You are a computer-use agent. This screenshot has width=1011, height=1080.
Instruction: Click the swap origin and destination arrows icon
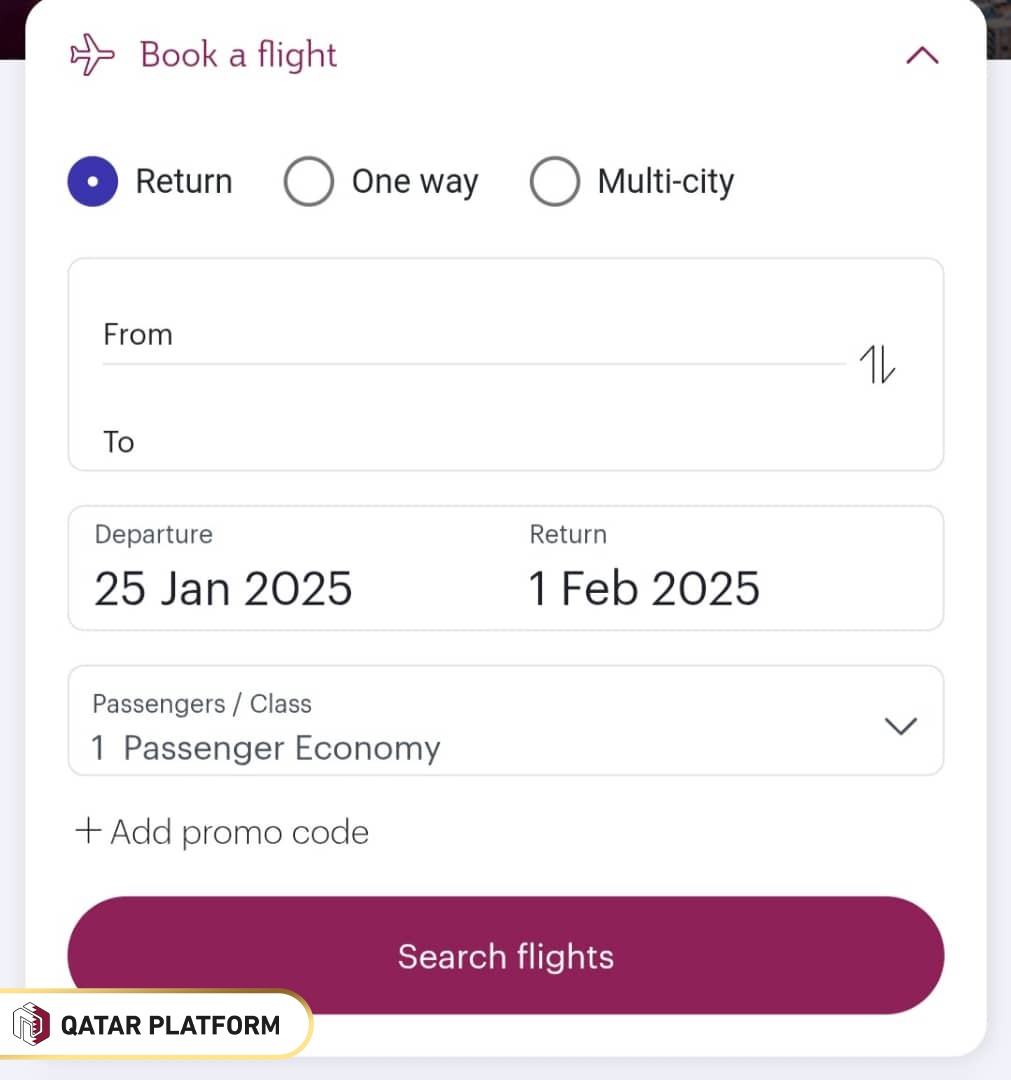click(876, 366)
